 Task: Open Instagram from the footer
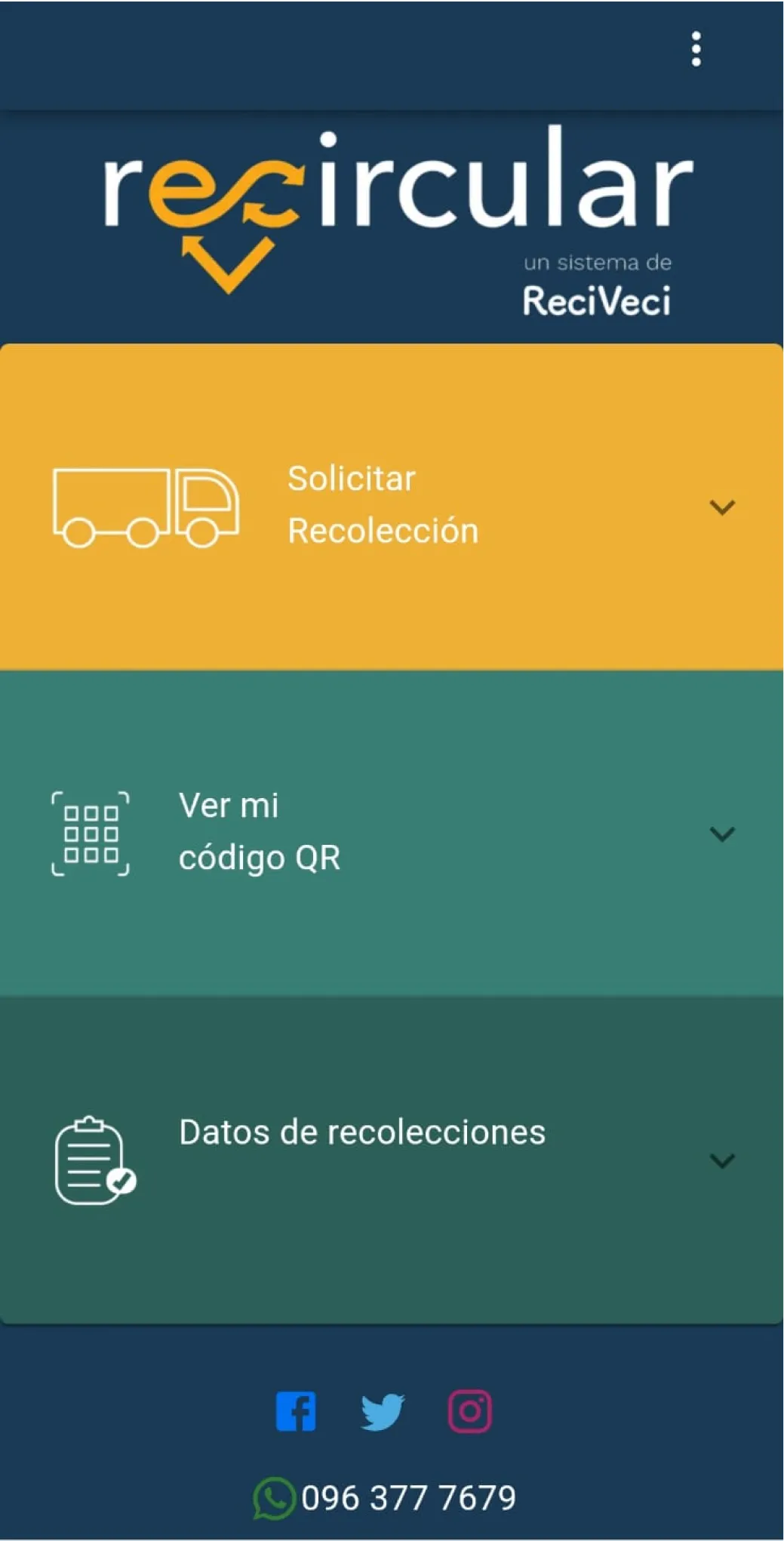click(x=469, y=1410)
